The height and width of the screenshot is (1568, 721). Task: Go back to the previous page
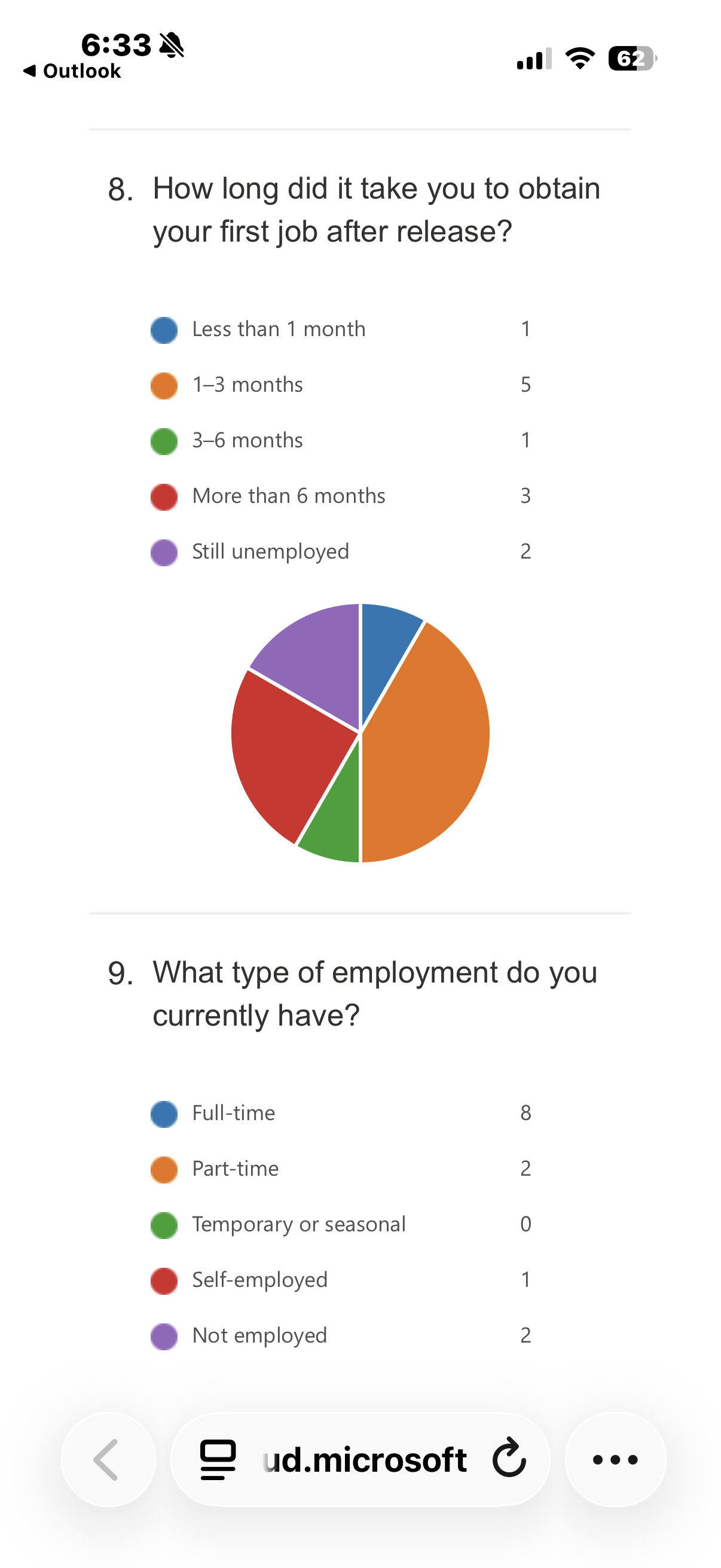108,1459
